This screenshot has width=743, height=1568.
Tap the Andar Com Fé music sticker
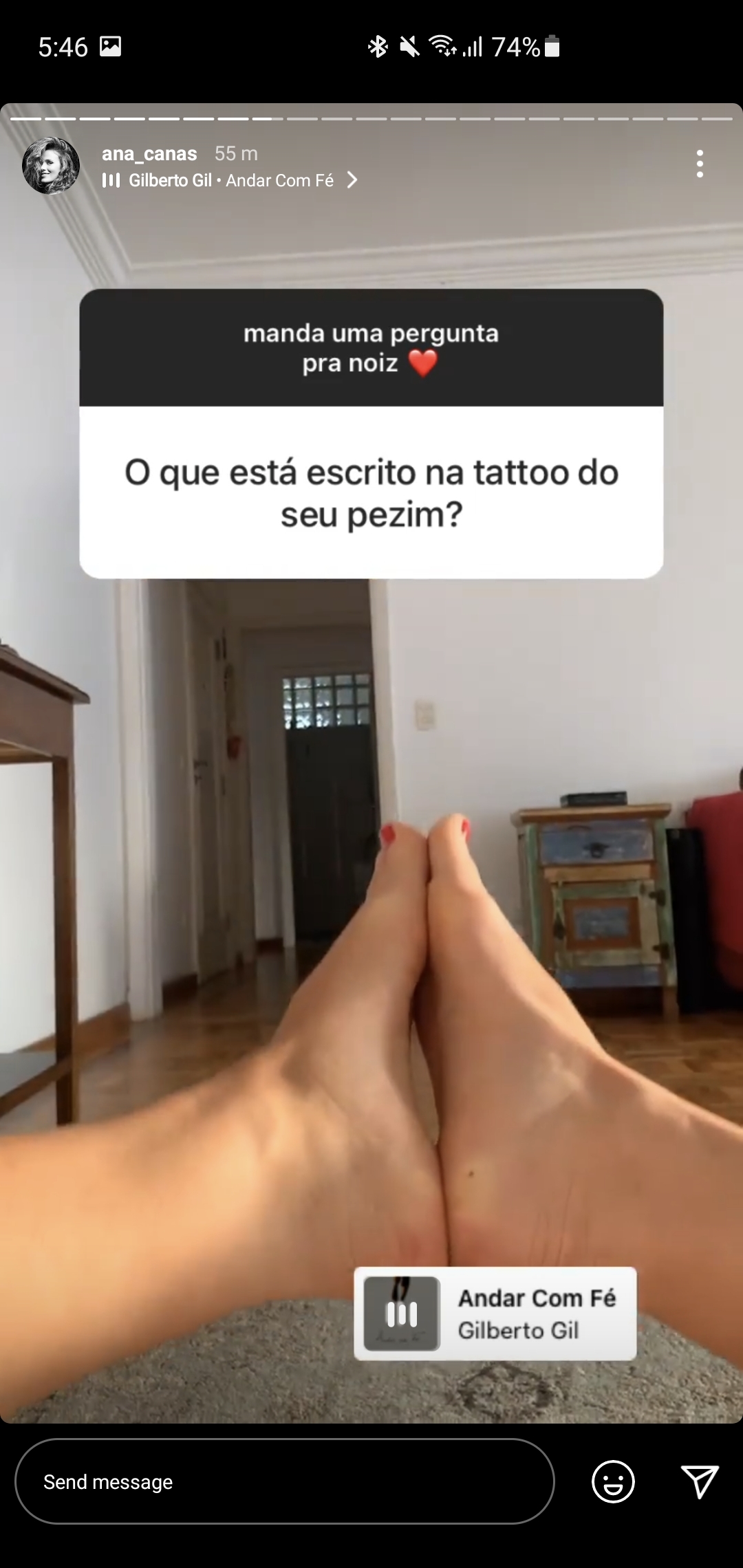495,1314
